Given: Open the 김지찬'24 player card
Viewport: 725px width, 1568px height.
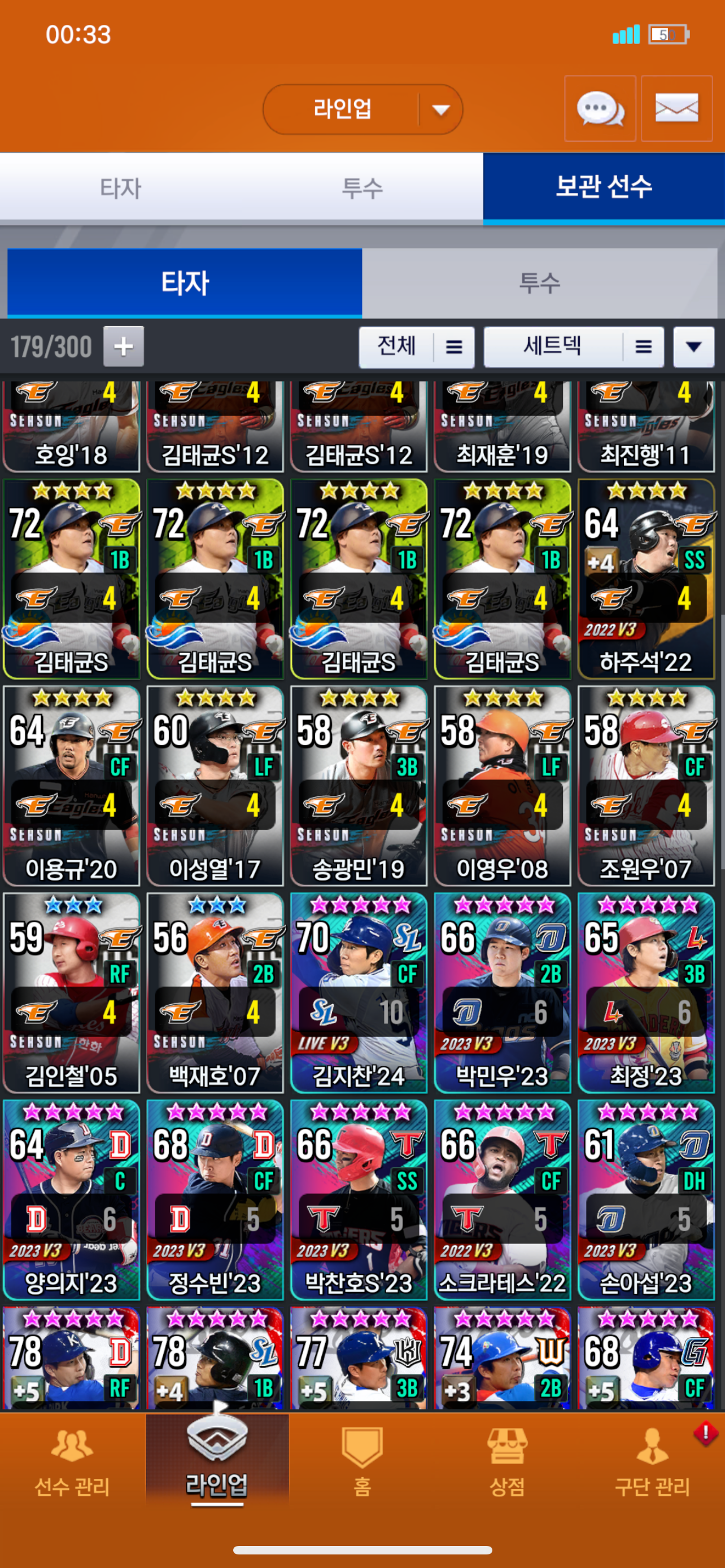Looking at the screenshot, I should pos(359,993).
